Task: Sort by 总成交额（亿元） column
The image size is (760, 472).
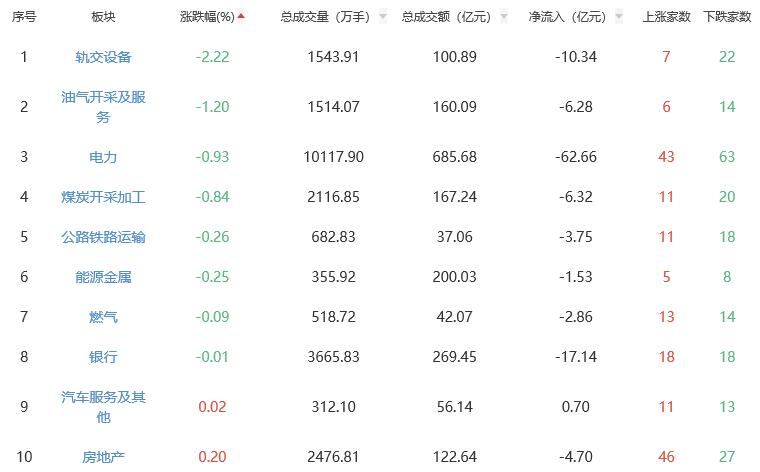Action: (447, 17)
